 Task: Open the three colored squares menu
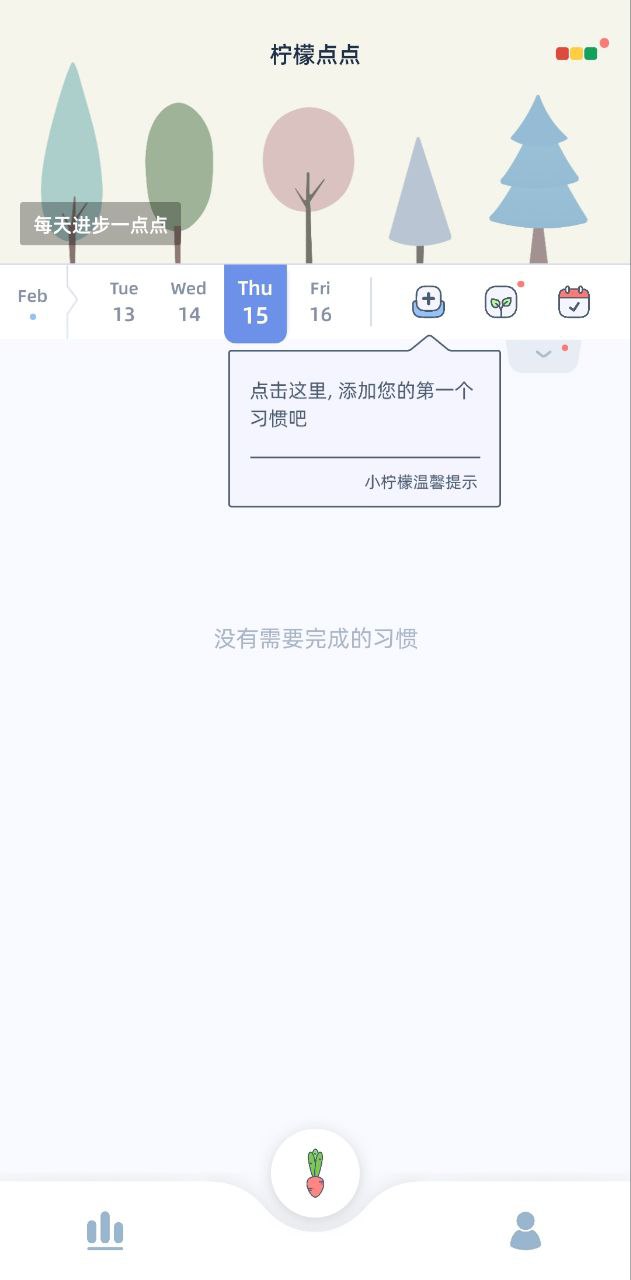pyautogui.click(x=577, y=54)
